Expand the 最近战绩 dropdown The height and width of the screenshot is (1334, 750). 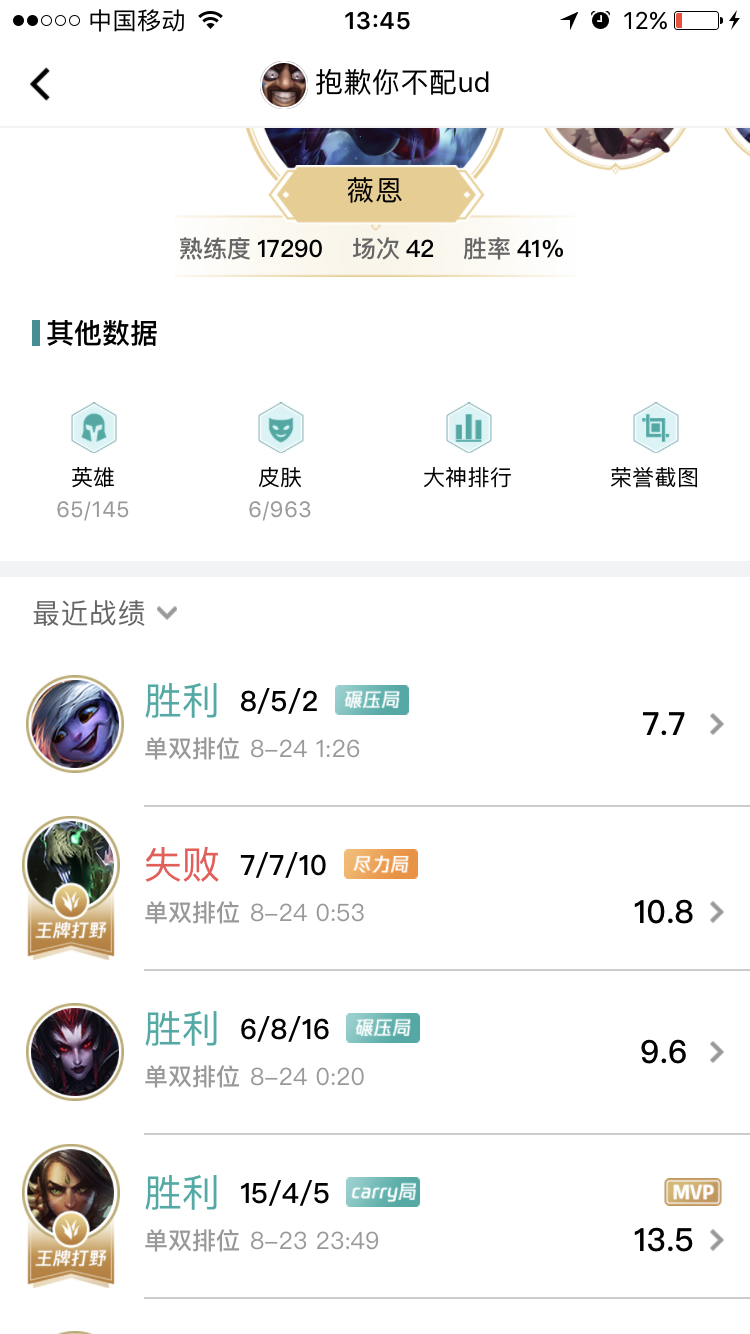(x=105, y=613)
